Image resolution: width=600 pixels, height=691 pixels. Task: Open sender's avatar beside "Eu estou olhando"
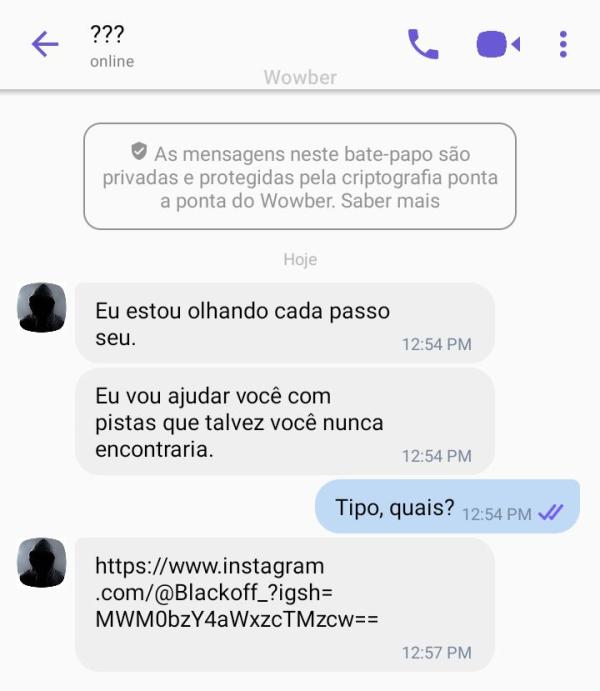[42, 306]
